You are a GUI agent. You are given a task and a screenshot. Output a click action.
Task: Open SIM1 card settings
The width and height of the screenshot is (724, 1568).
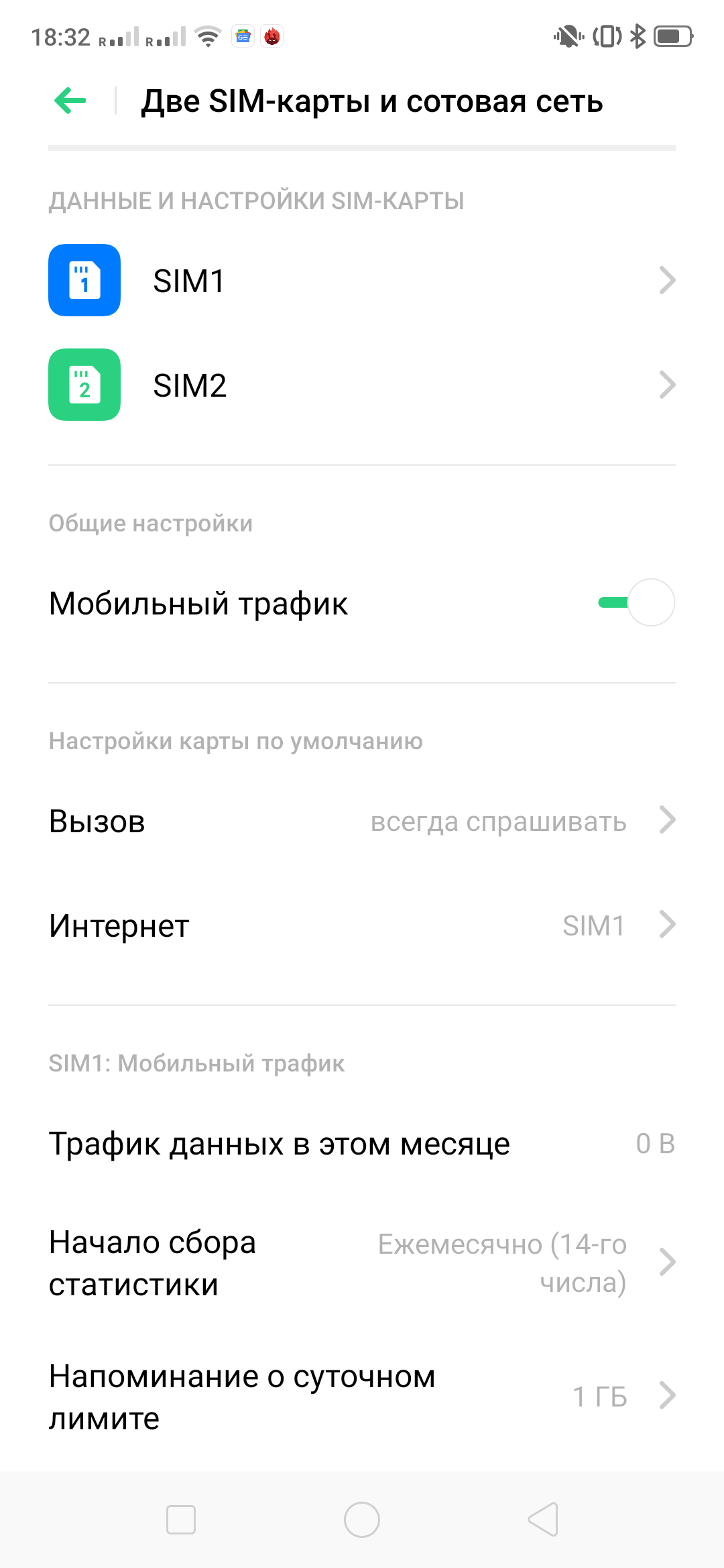pos(362,280)
